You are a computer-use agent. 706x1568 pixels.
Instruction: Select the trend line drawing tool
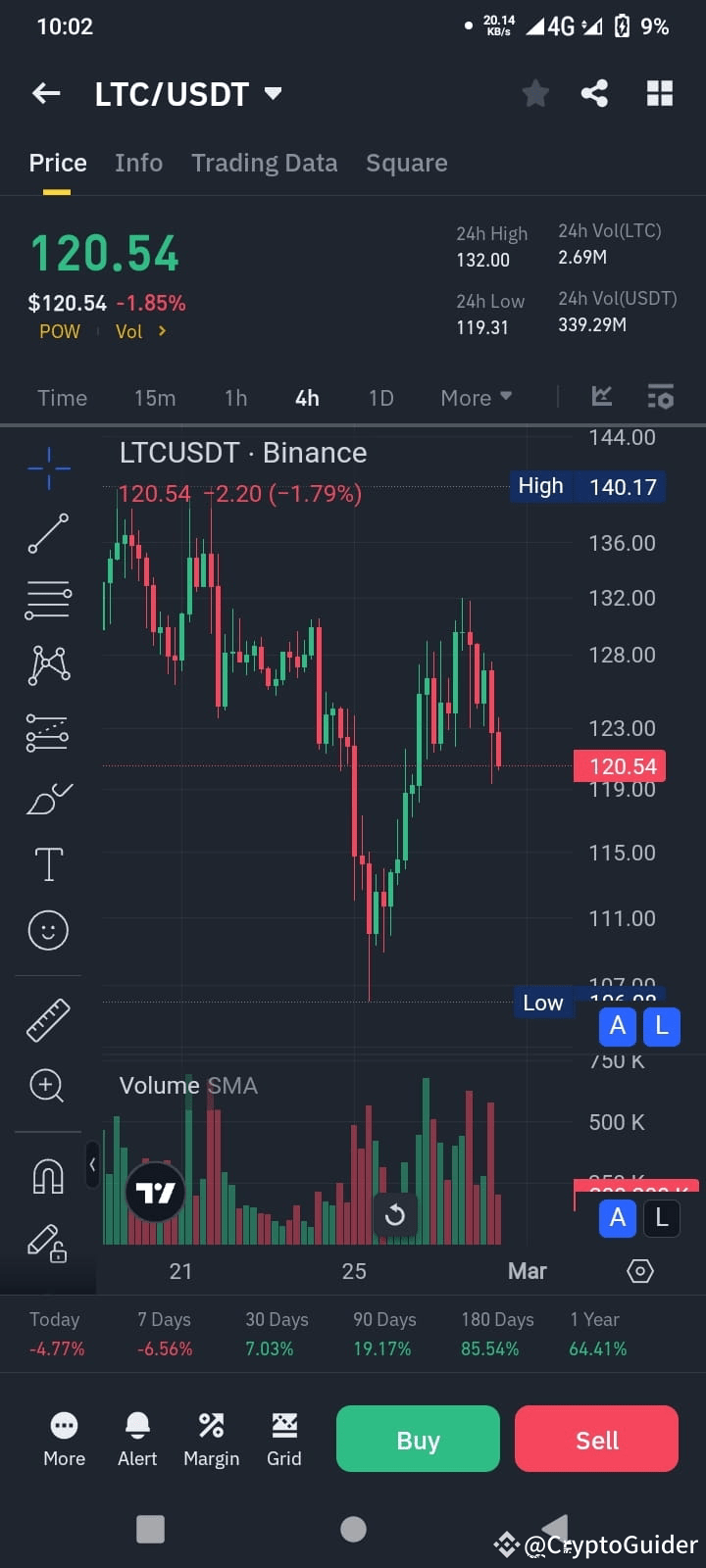pos(47,534)
